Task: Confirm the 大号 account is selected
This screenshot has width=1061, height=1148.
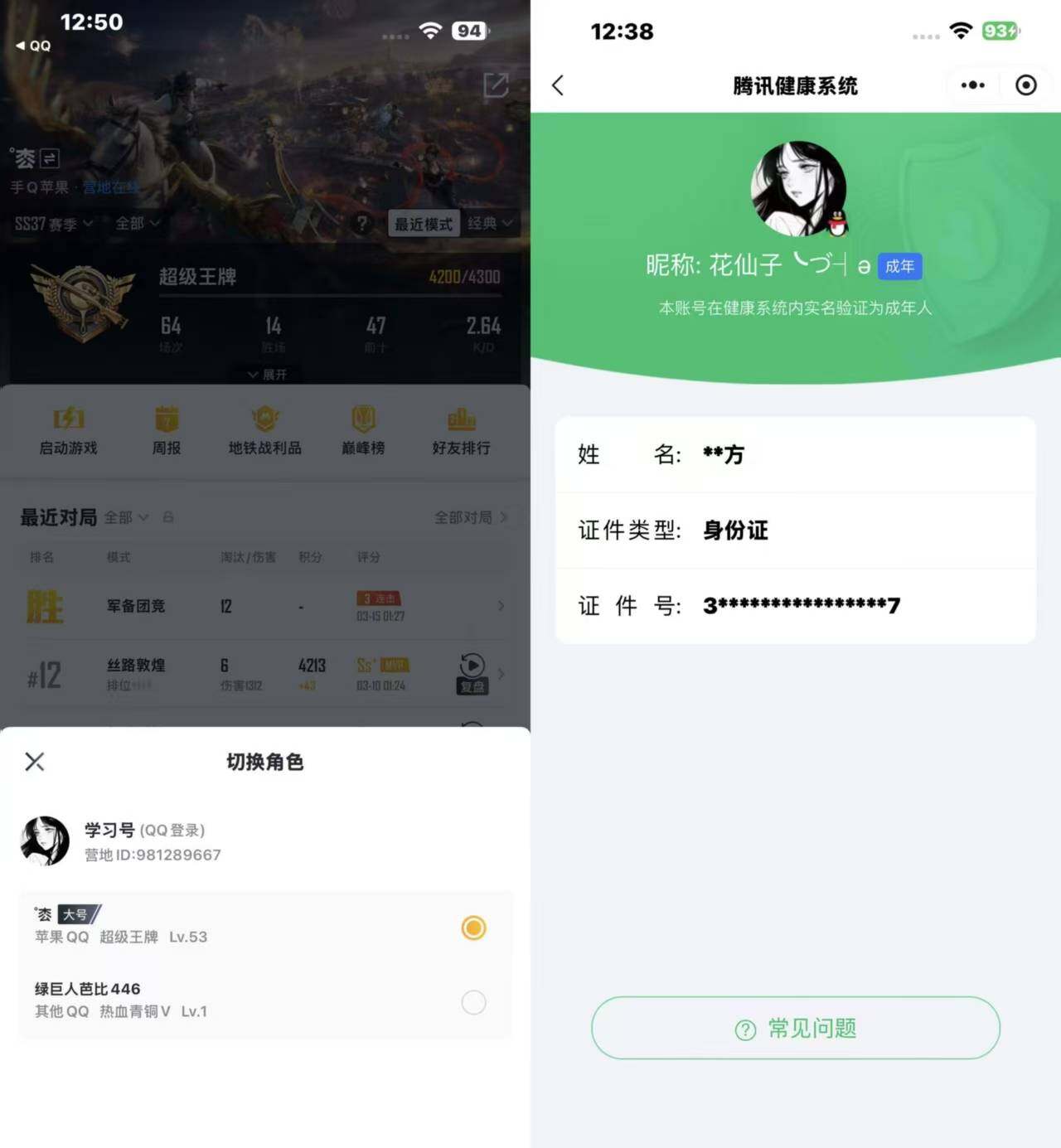Action: pos(473,928)
